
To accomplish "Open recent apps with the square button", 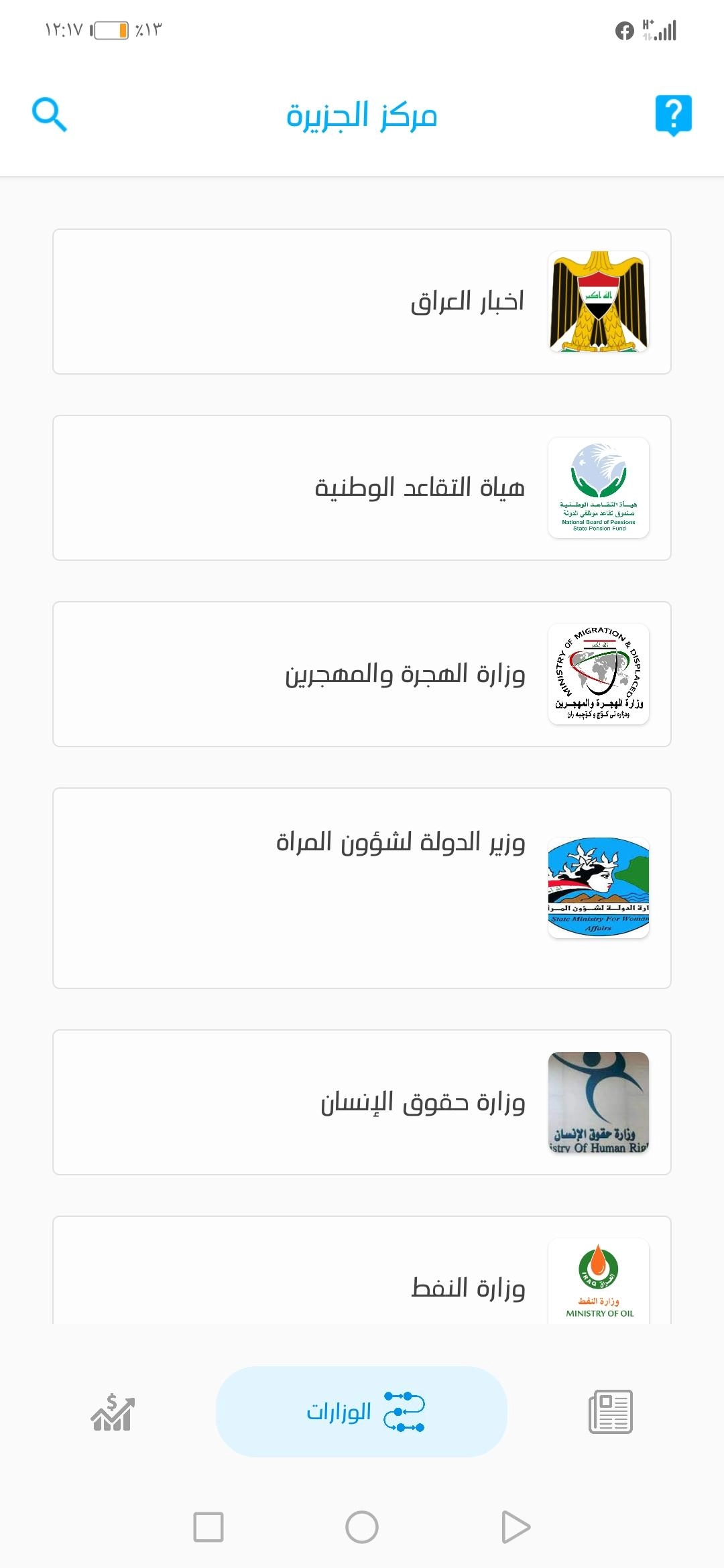I will (208, 1527).
